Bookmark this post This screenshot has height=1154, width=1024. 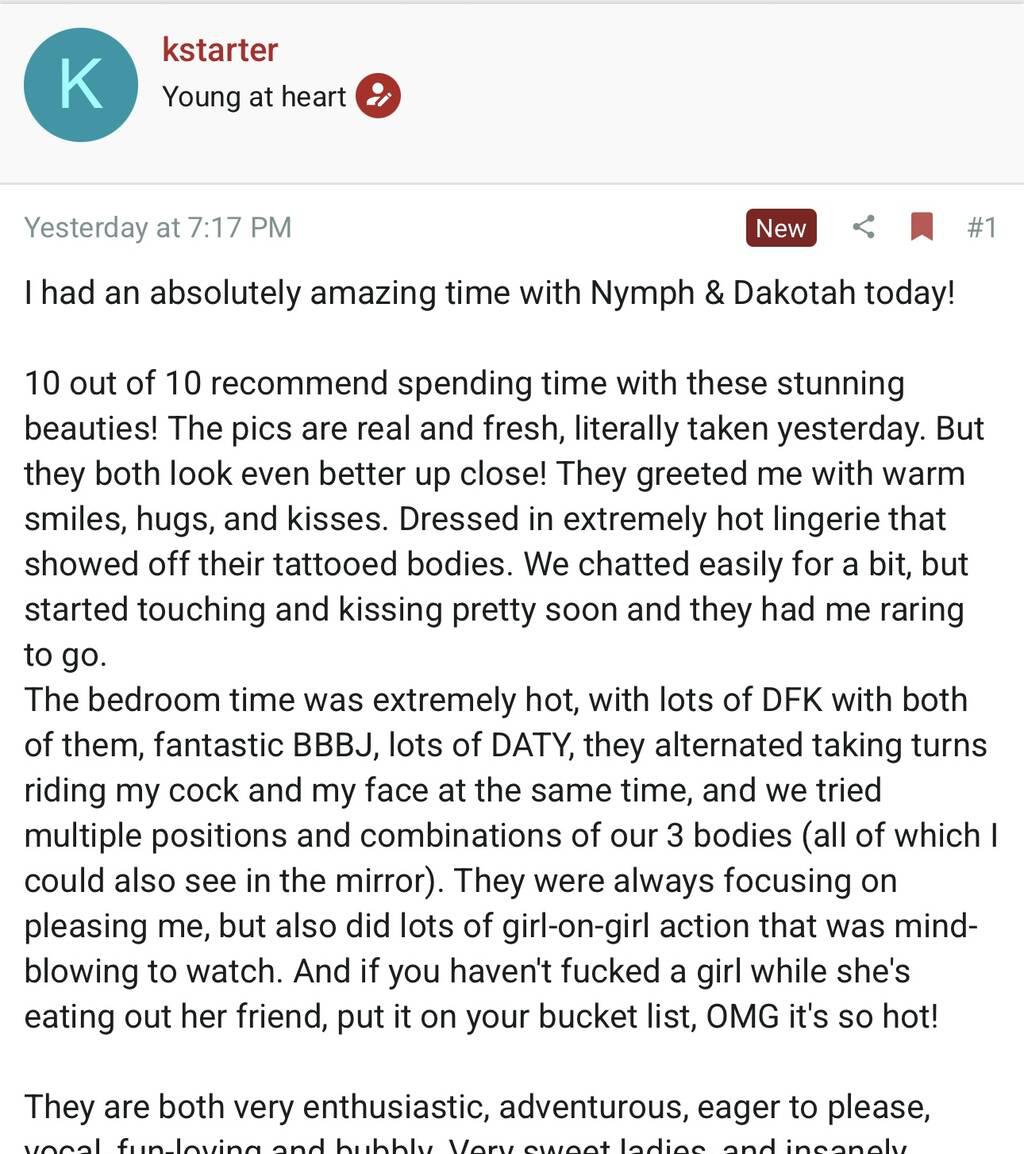click(922, 227)
